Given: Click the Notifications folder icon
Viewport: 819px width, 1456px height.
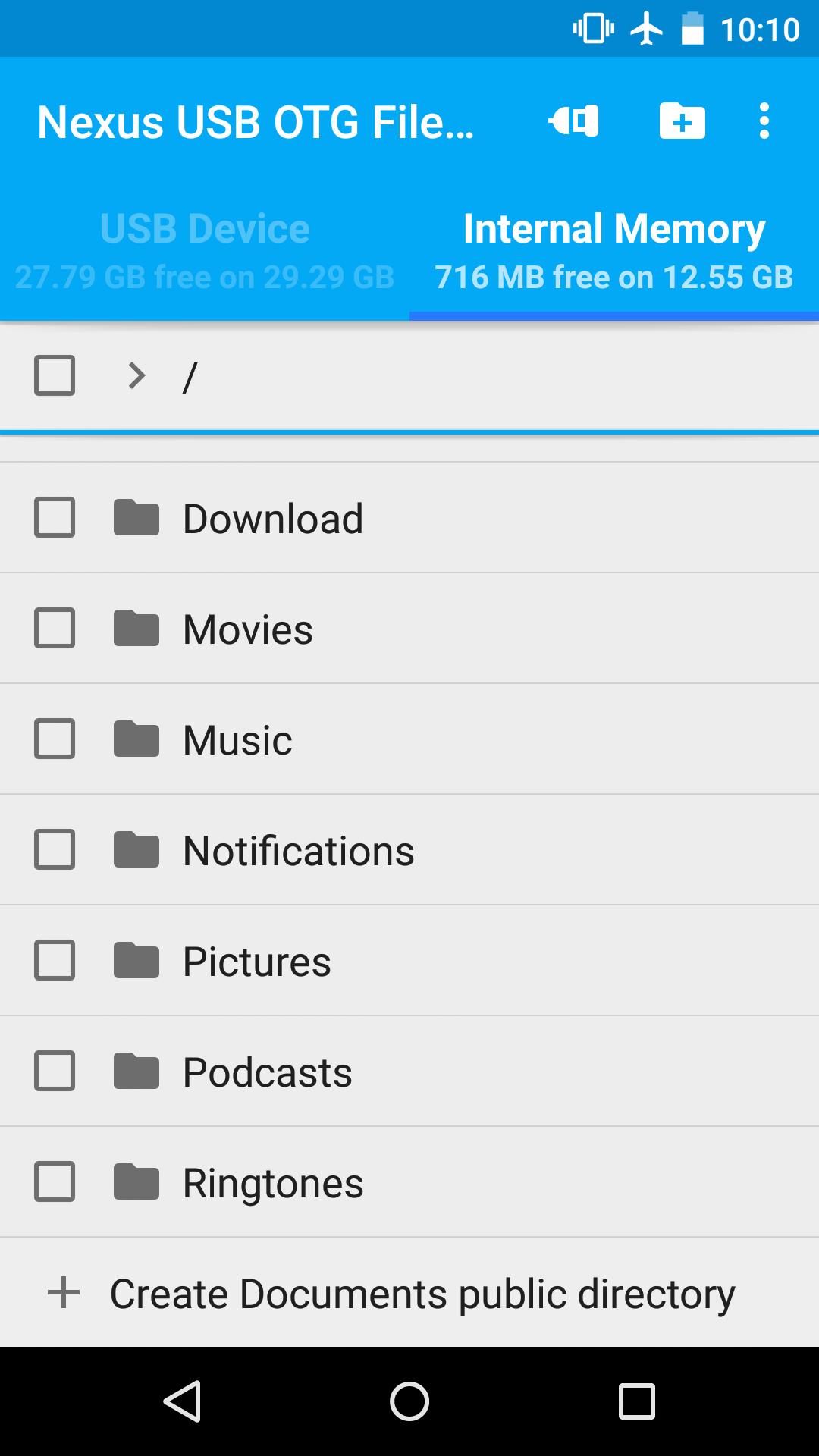Looking at the screenshot, I should point(136,849).
